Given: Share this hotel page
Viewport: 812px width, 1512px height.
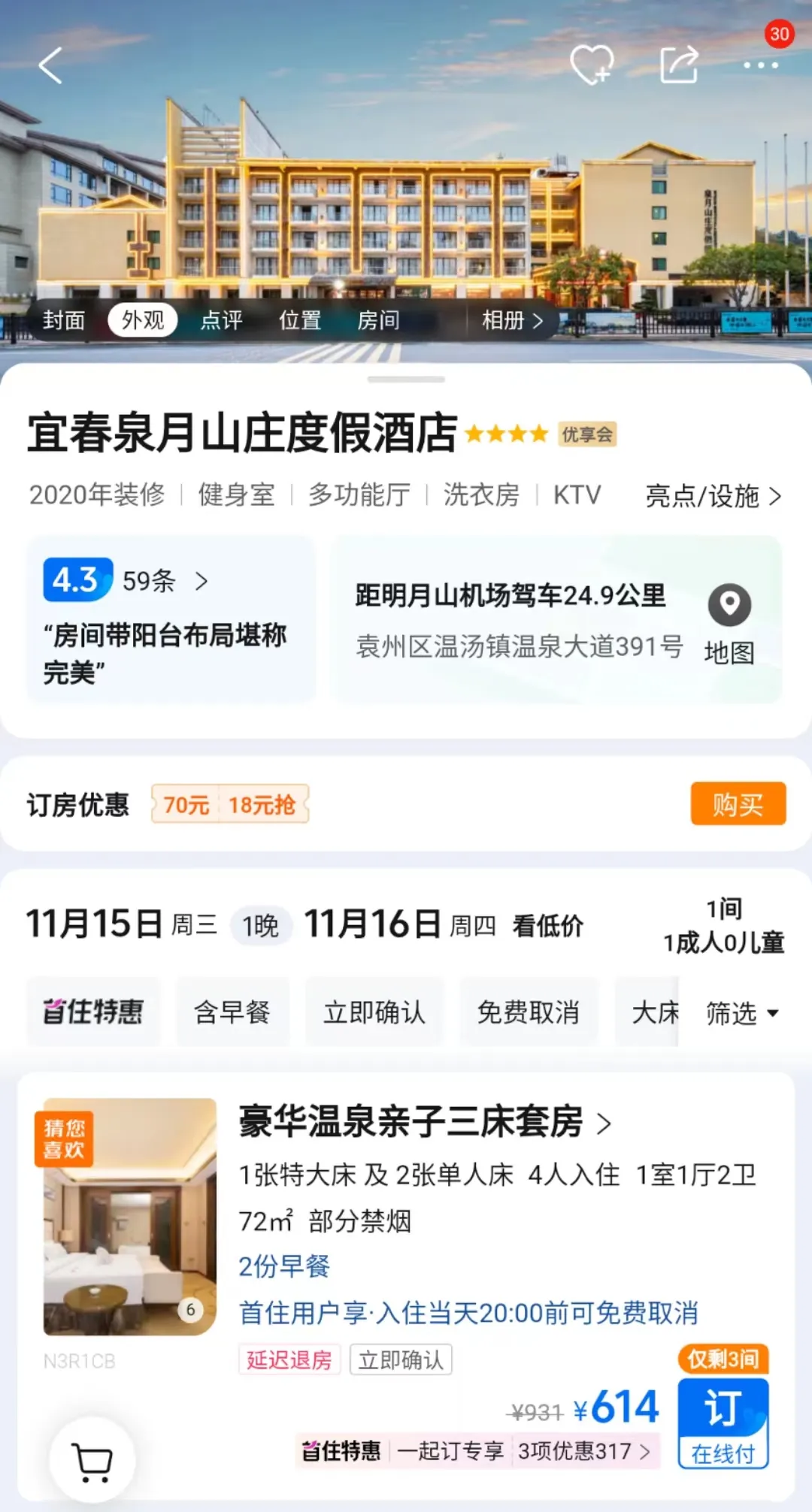Looking at the screenshot, I should click(679, 64).
